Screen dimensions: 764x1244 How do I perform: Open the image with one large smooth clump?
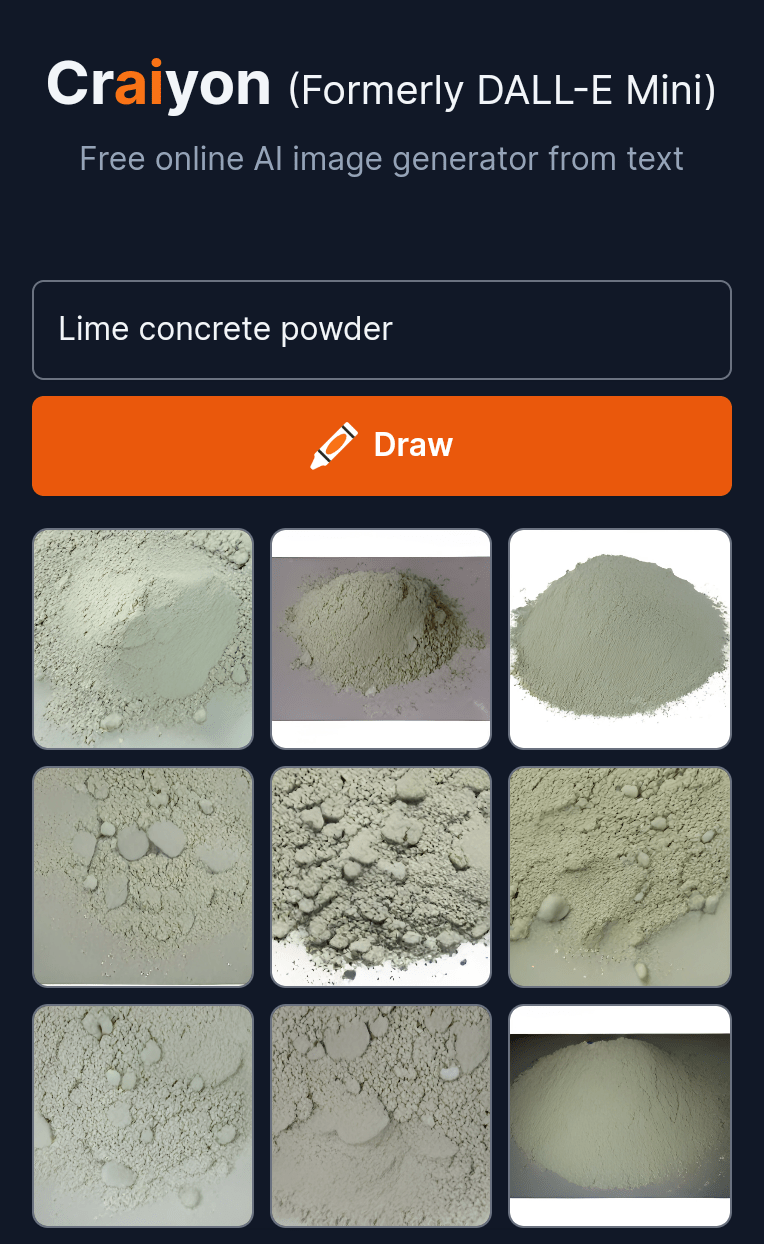[x=381, y=1115]
